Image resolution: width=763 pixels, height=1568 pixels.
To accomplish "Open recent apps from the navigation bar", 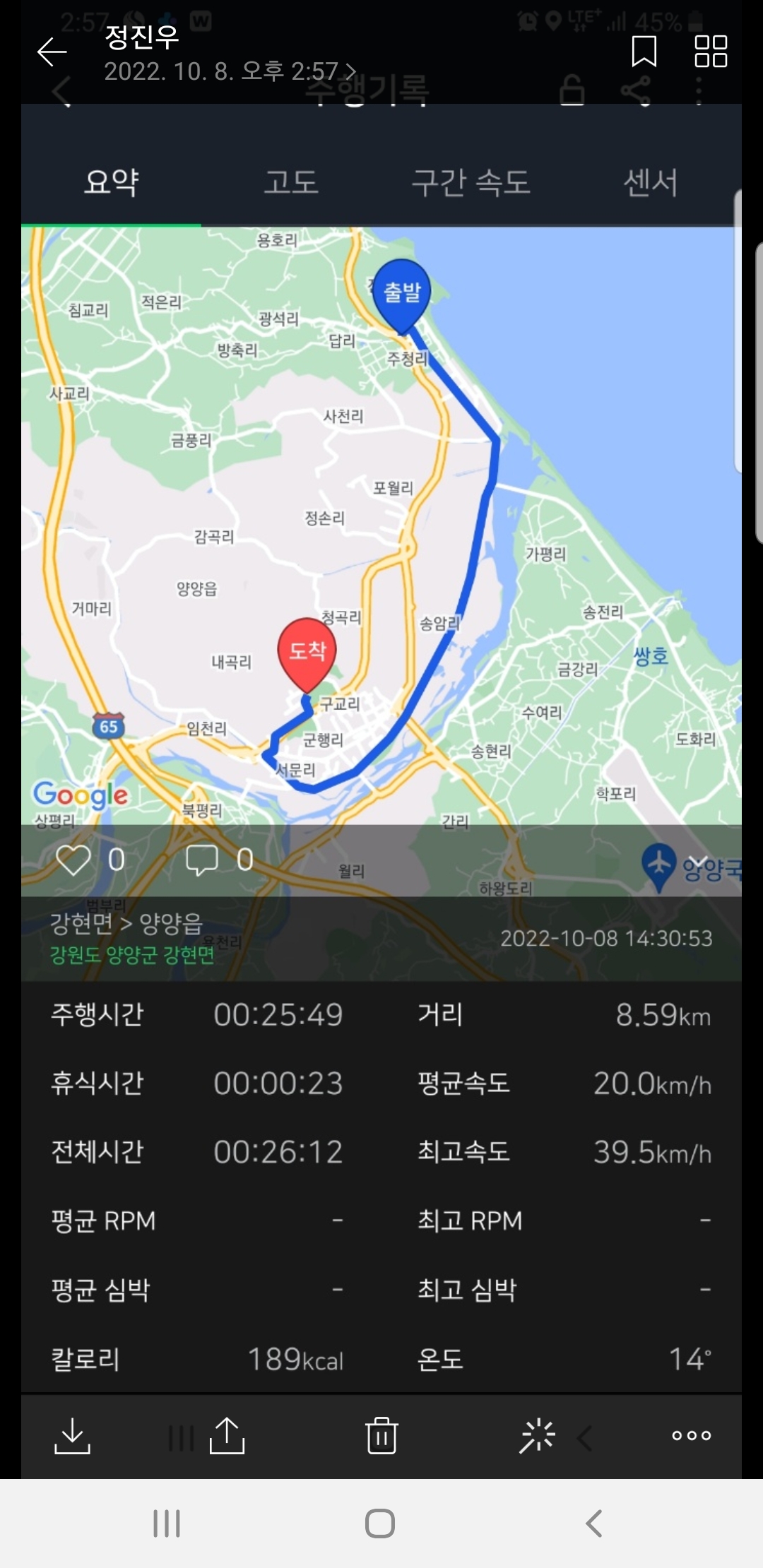I will click(x=167, y=1524).
